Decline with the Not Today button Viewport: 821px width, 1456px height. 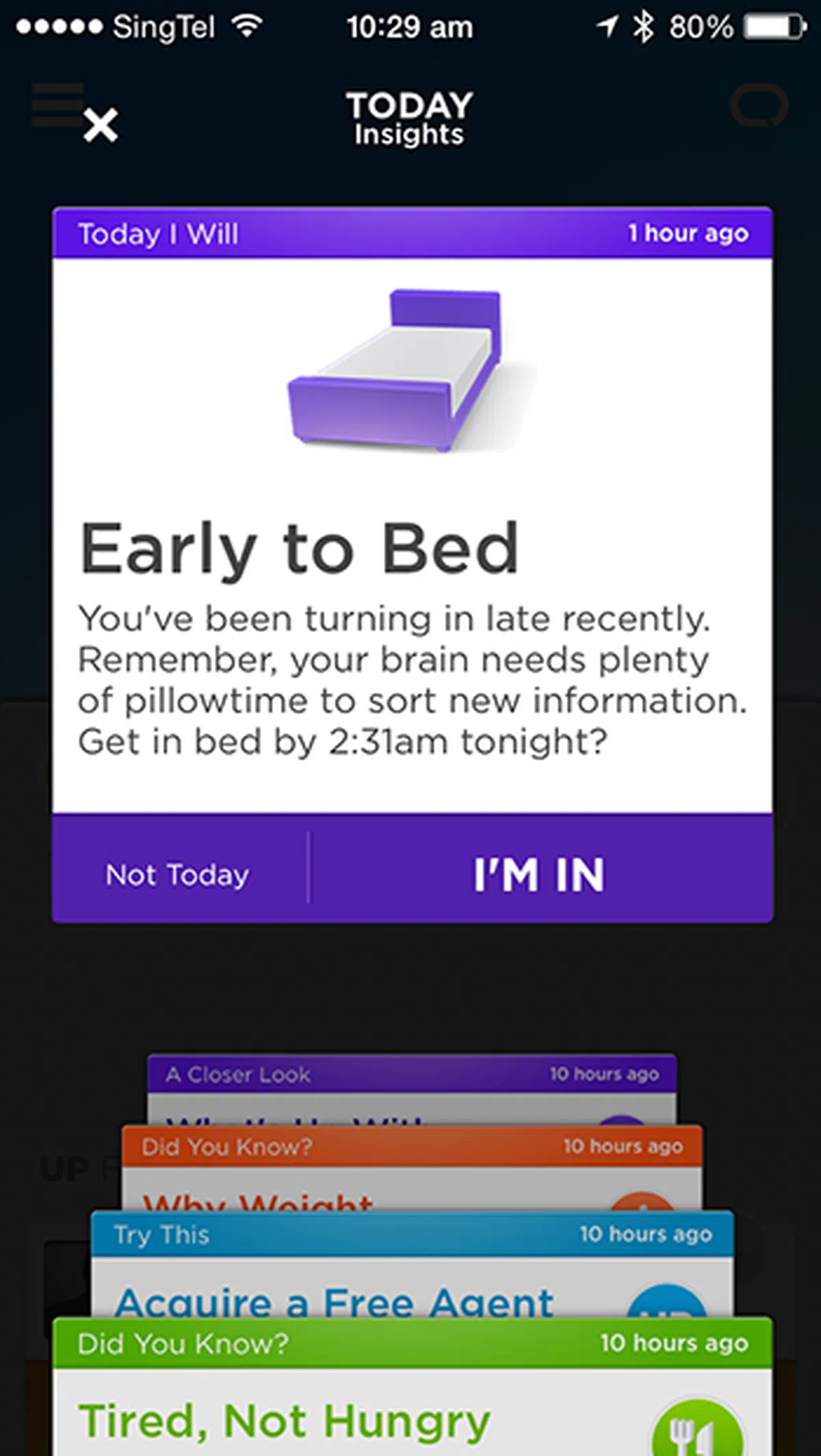coord(178,875)
